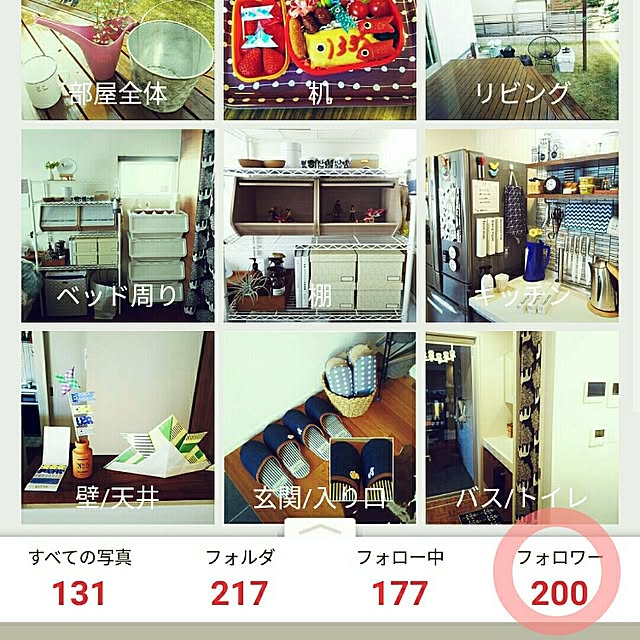Open the ベッド周り category tile
This screenshot has width=640, height=640.
[117, 225]
